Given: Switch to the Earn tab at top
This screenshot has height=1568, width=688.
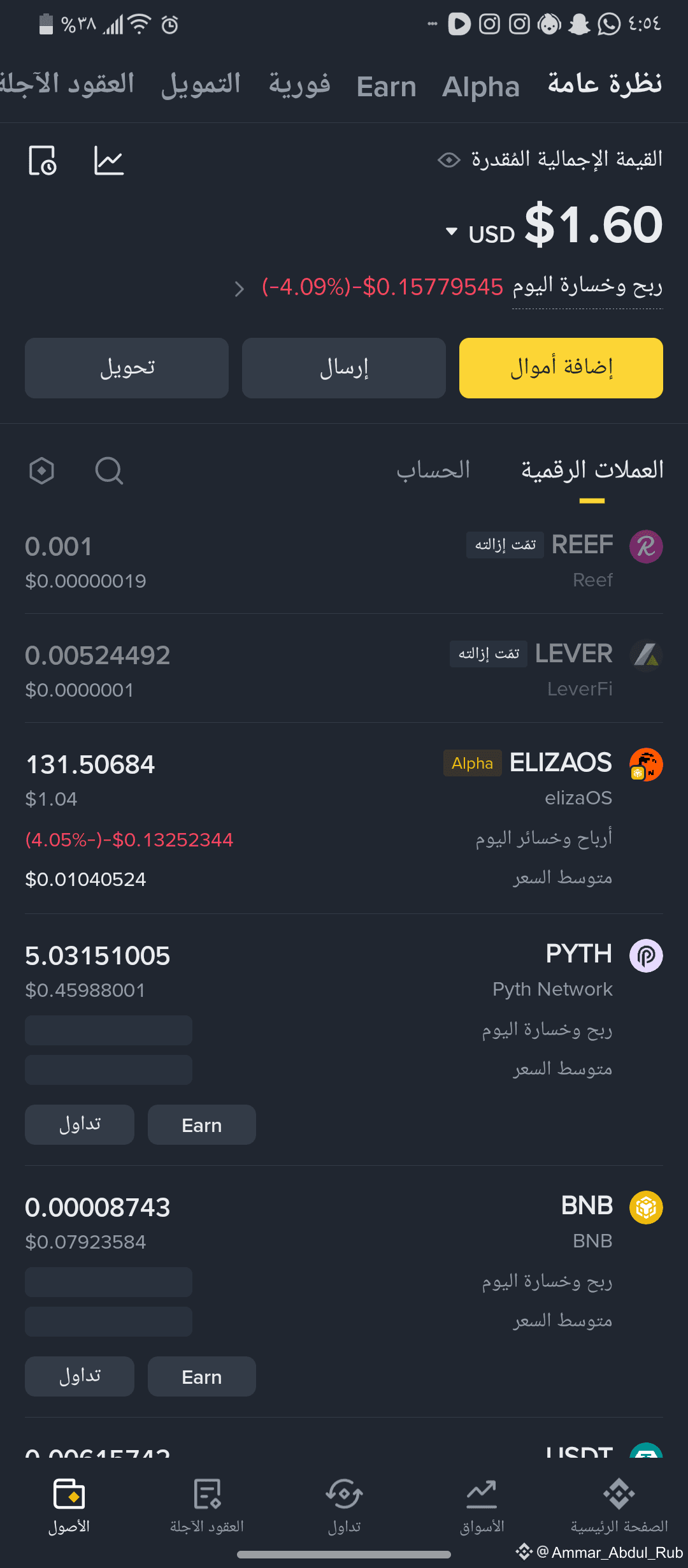Looking at the screenshot, I should 385,87.
